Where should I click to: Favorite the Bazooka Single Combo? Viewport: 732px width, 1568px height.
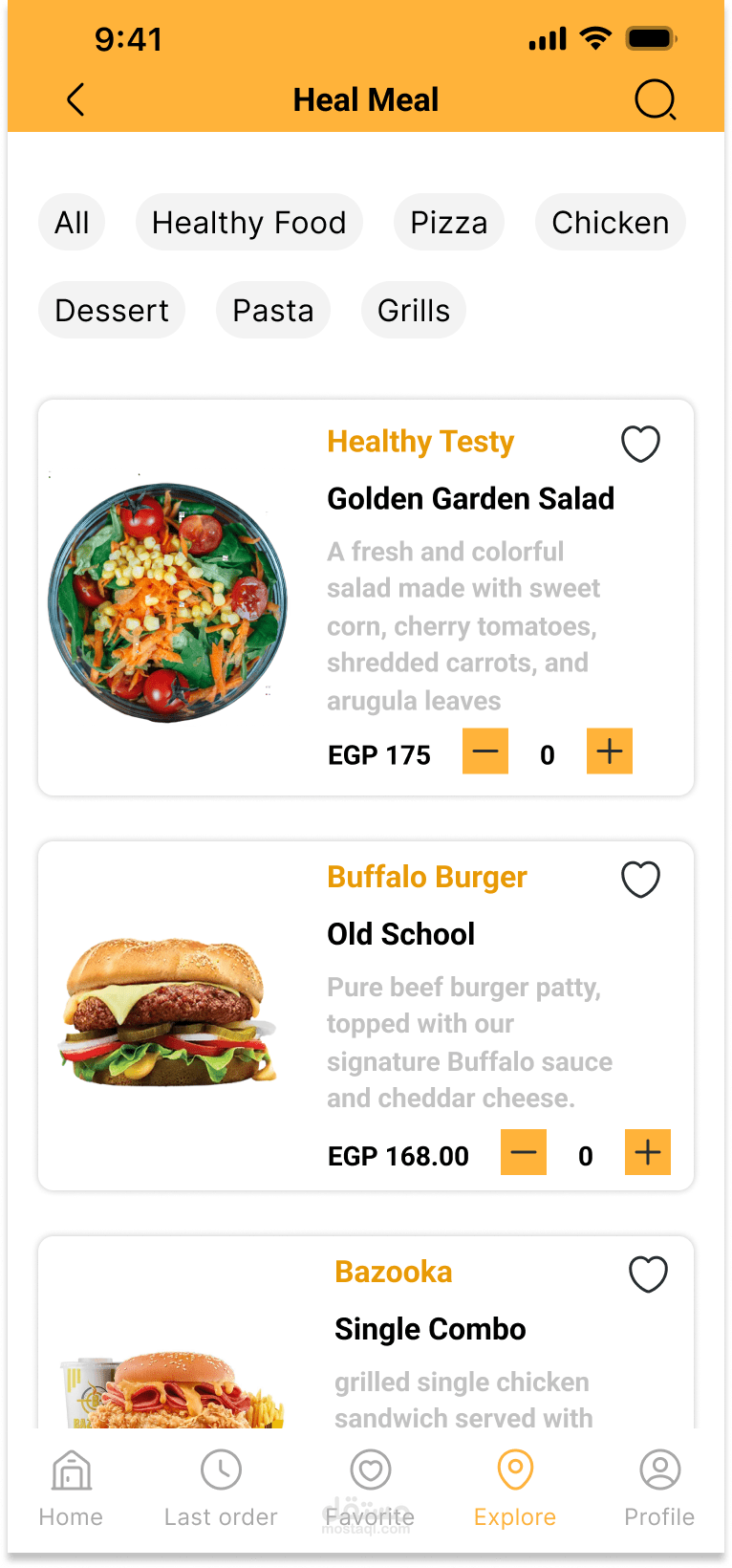tap(648, 1274)
